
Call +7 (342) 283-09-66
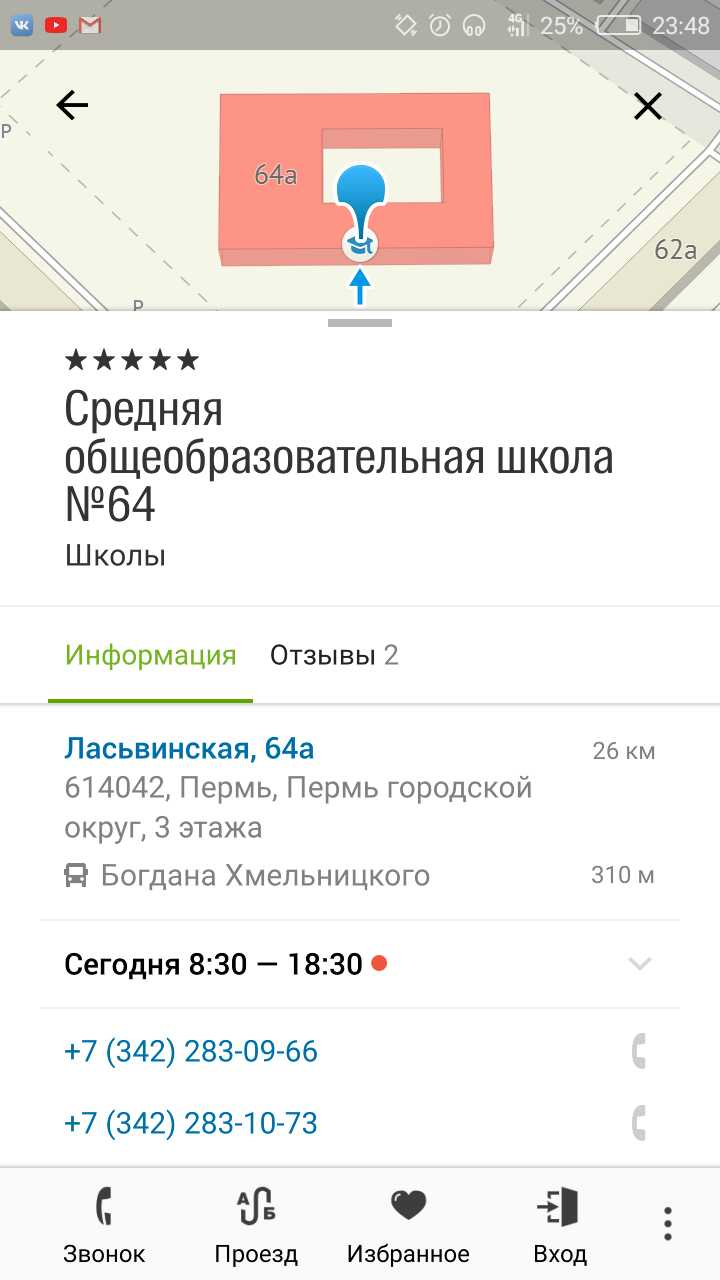[191, 1052]
